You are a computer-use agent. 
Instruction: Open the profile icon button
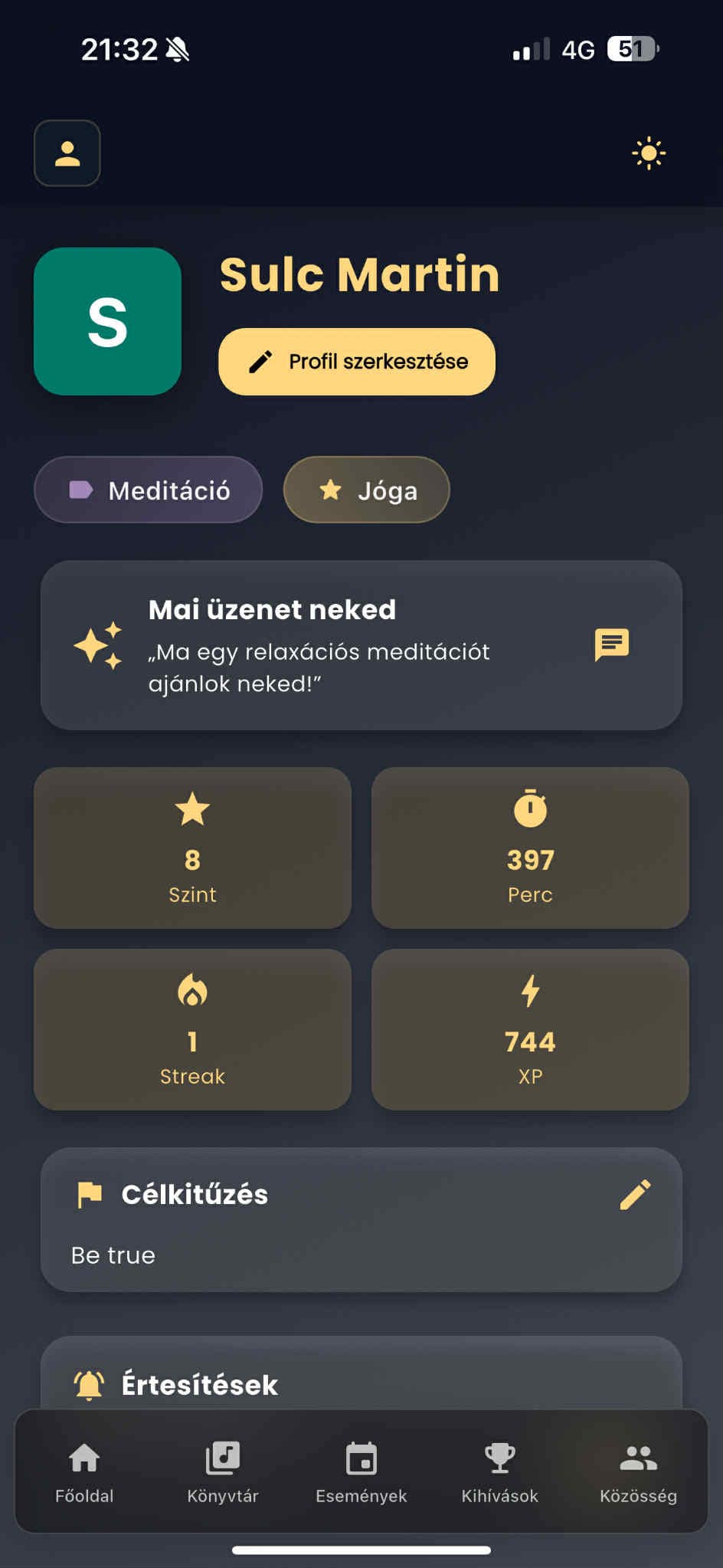pyautogui.click(x=67, y=153)
